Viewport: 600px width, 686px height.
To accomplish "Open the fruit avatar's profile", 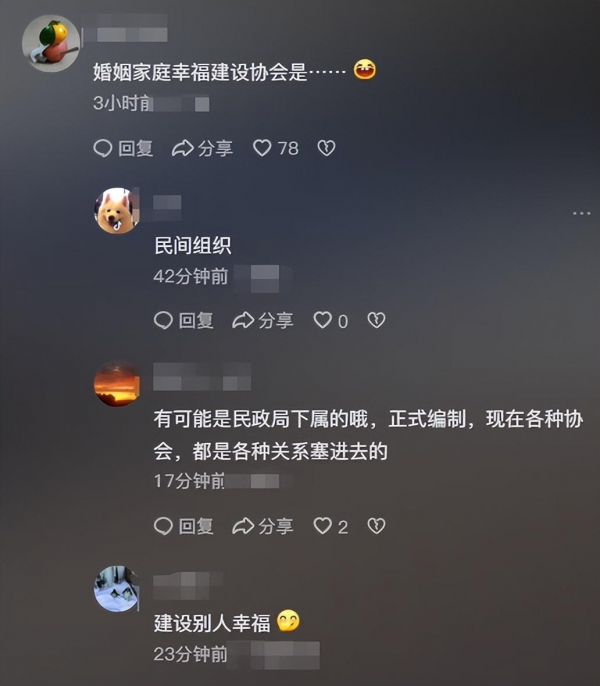I will 51,44.
